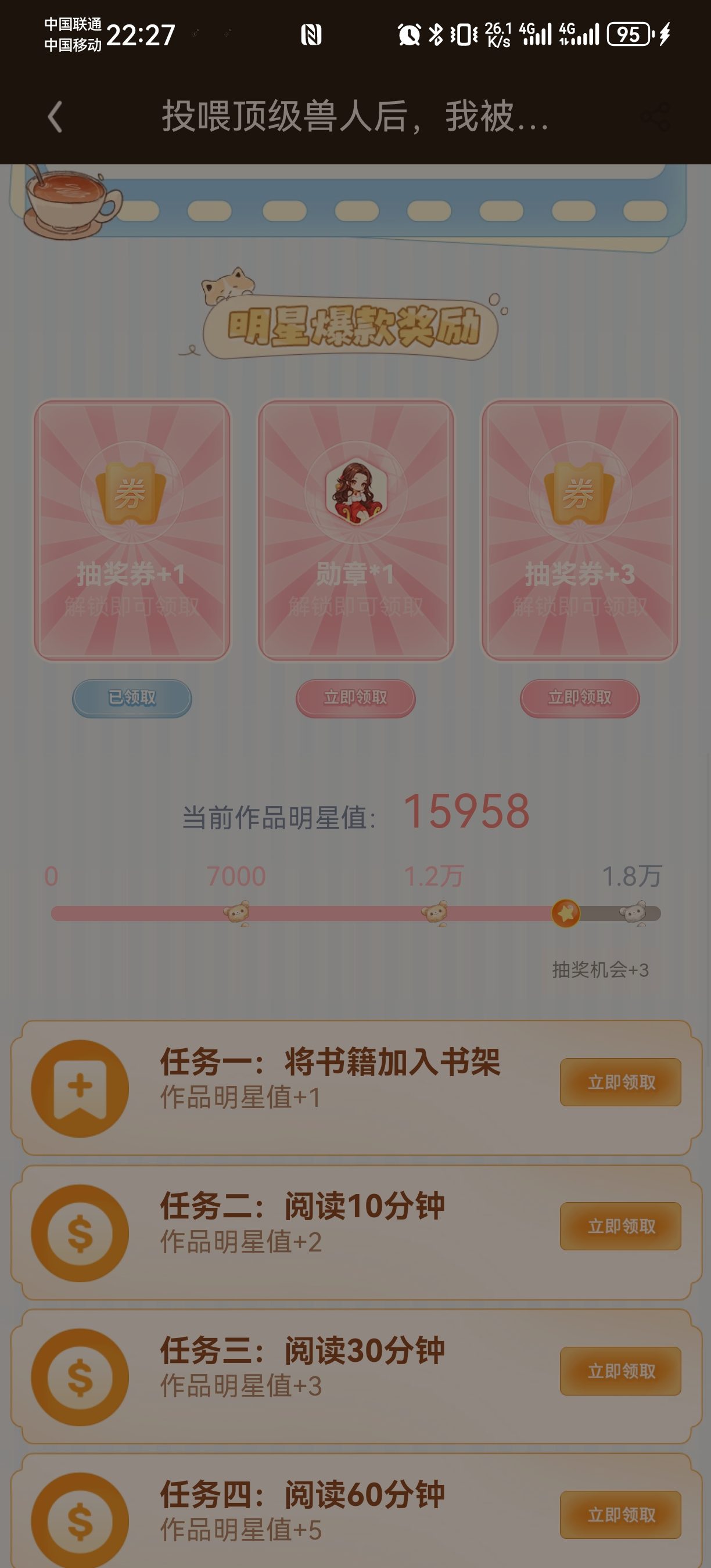Go back using the top-left arrow
Viewport: 711px width, 1568px height.
[55, 117]
